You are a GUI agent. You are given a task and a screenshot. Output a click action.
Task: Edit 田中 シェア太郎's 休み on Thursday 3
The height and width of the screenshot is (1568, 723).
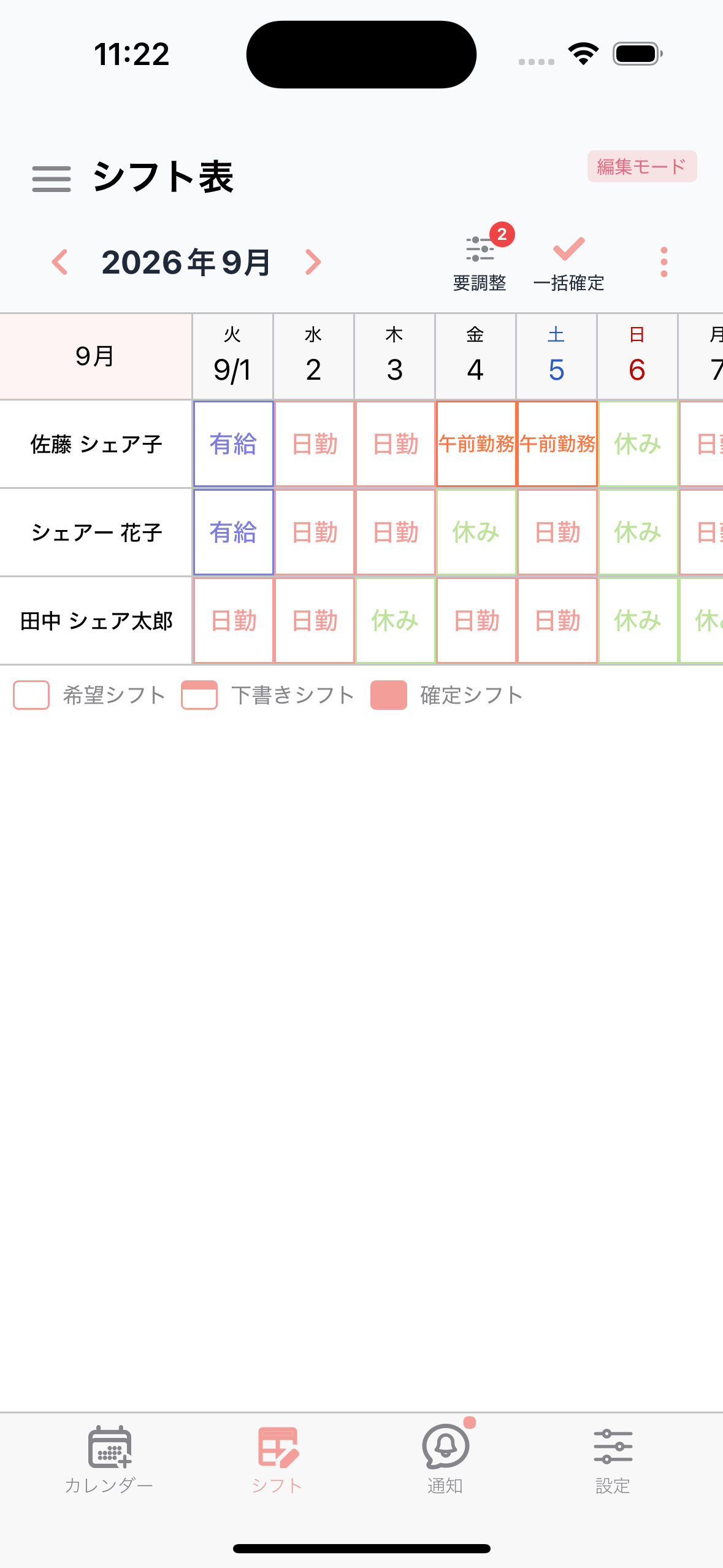tap(396, 621)
